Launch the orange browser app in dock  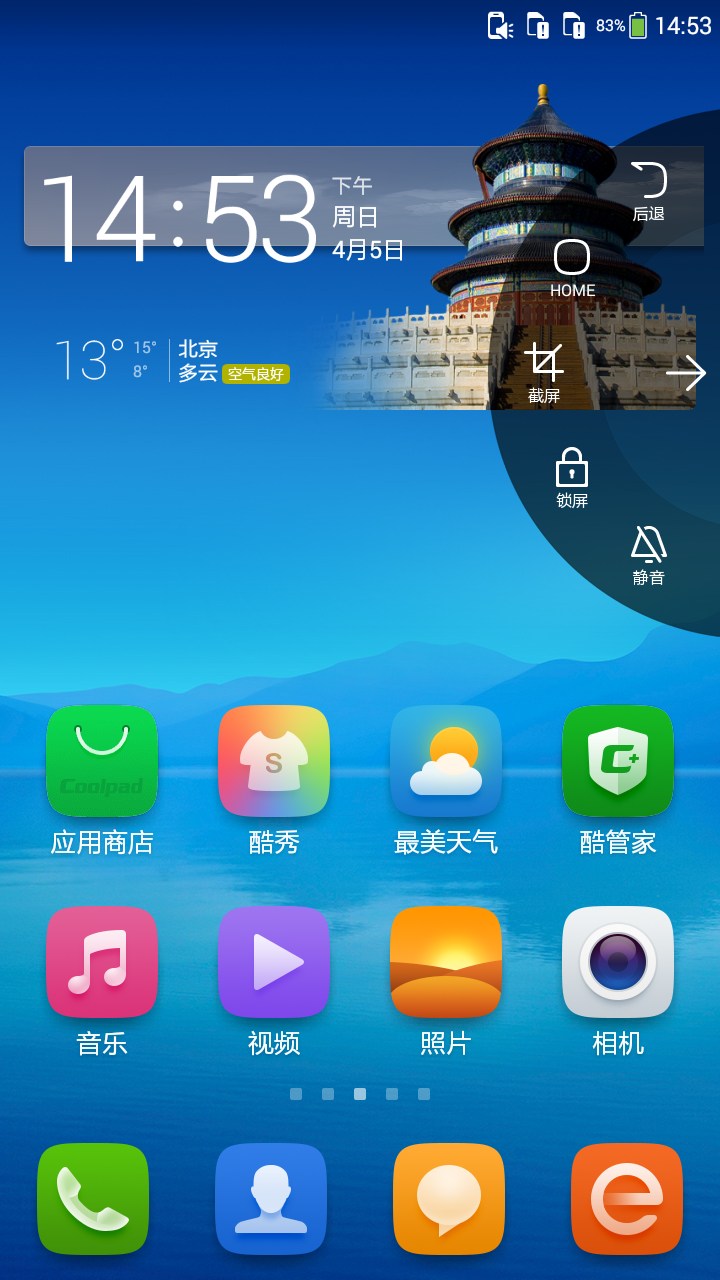627,1198
